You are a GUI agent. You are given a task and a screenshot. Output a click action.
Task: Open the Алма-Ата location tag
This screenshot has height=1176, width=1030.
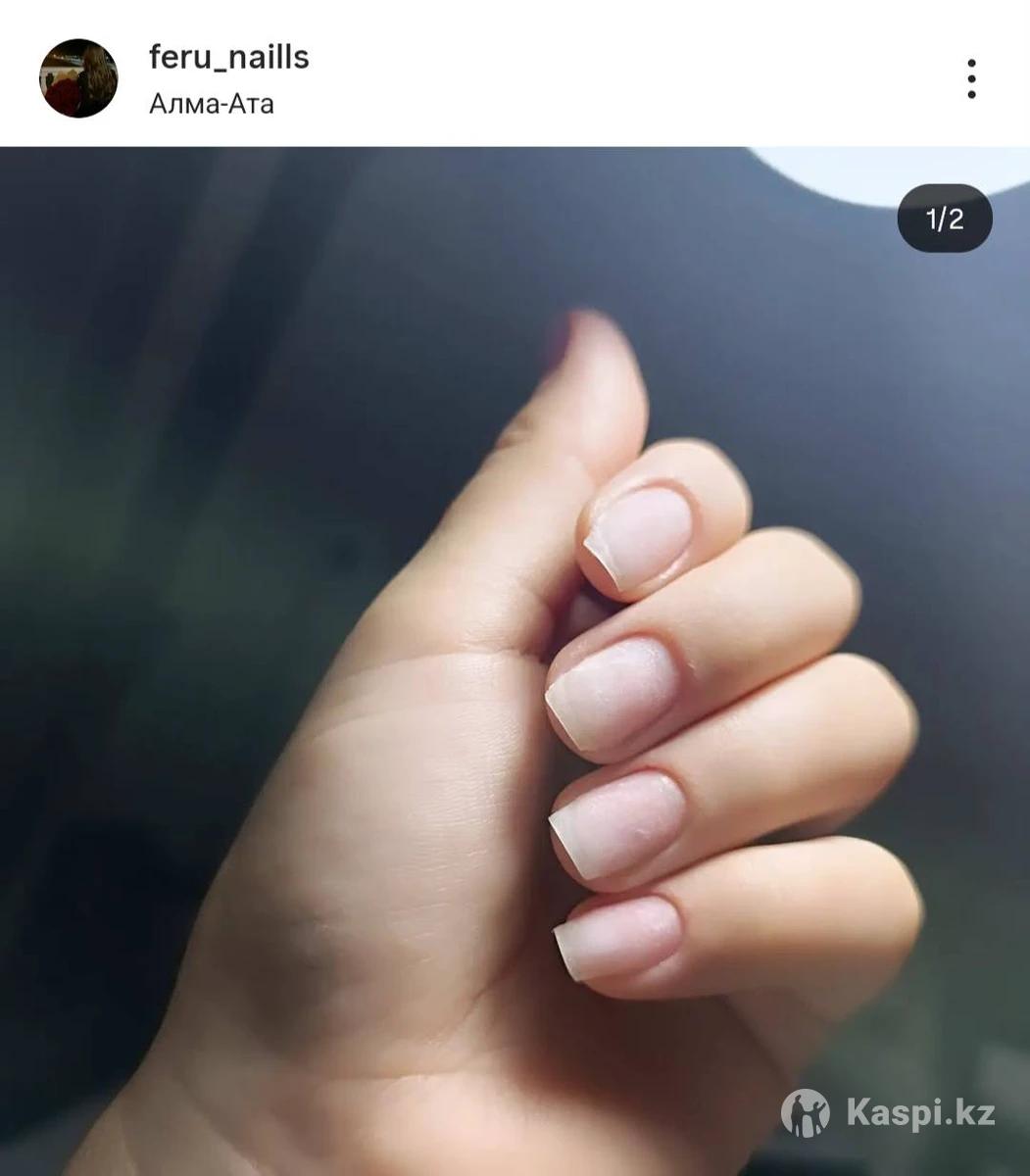(211, 104)
